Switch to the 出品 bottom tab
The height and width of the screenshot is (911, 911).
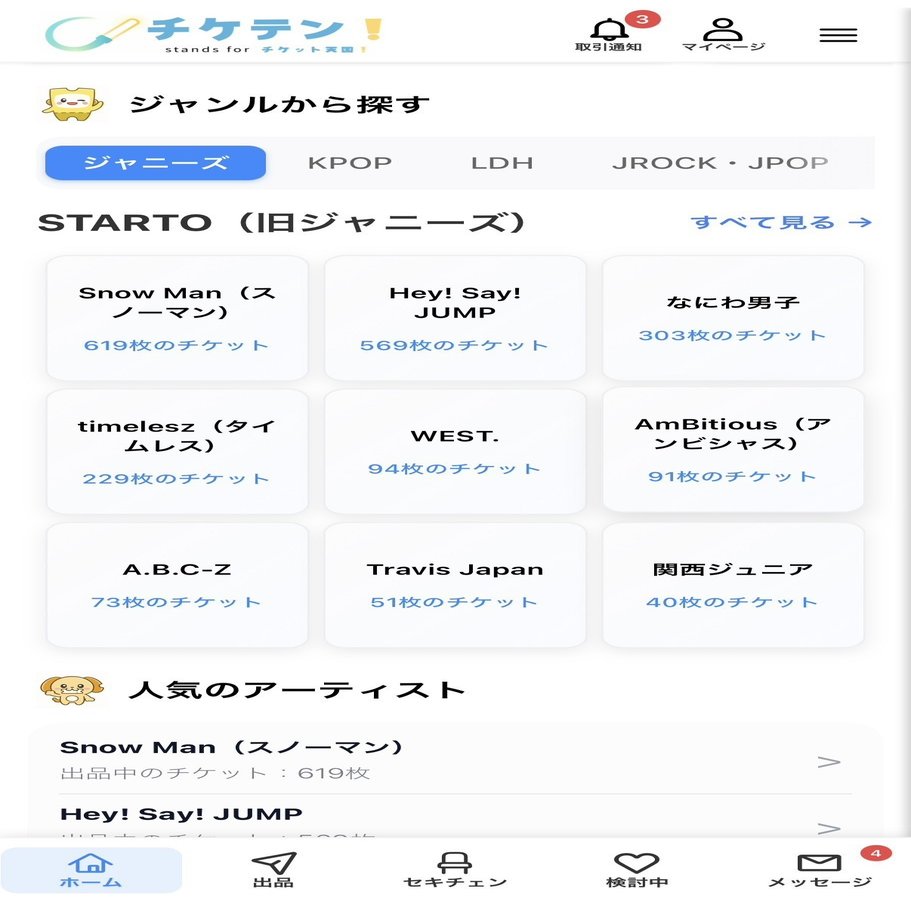coord(273,870)
